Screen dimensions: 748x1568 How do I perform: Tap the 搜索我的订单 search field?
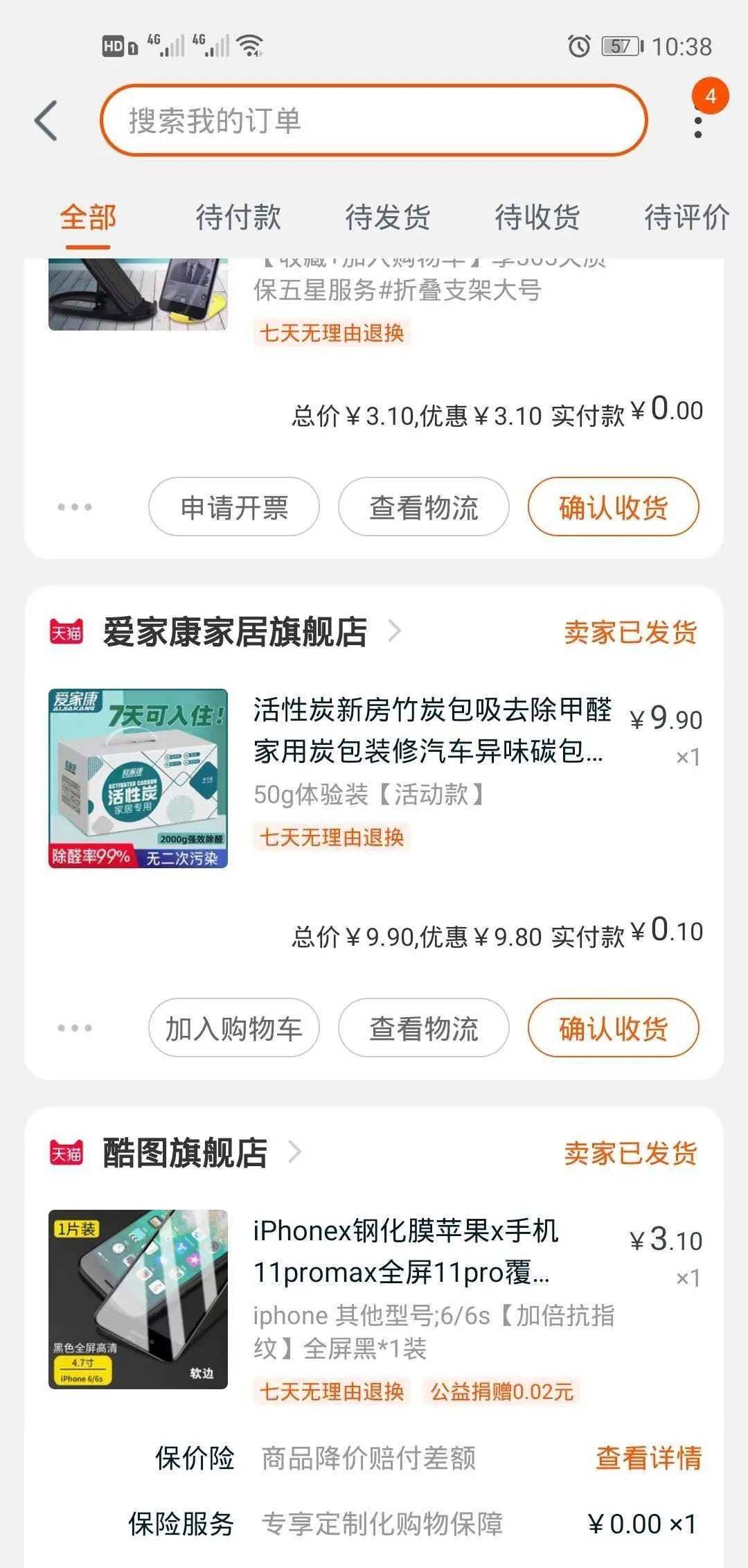(x=374, y=121)
